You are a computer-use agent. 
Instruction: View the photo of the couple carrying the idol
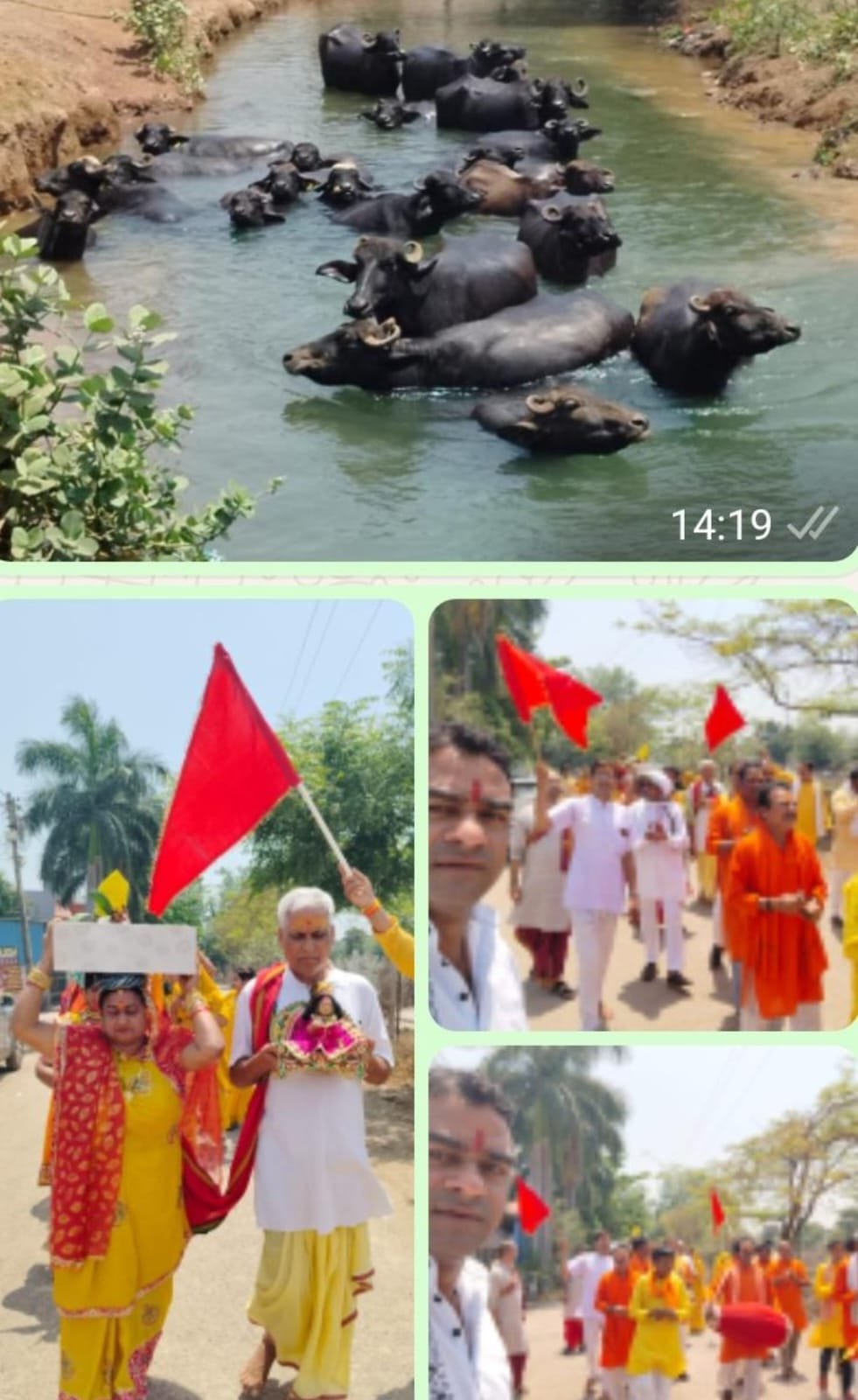(x=207, y=997)
